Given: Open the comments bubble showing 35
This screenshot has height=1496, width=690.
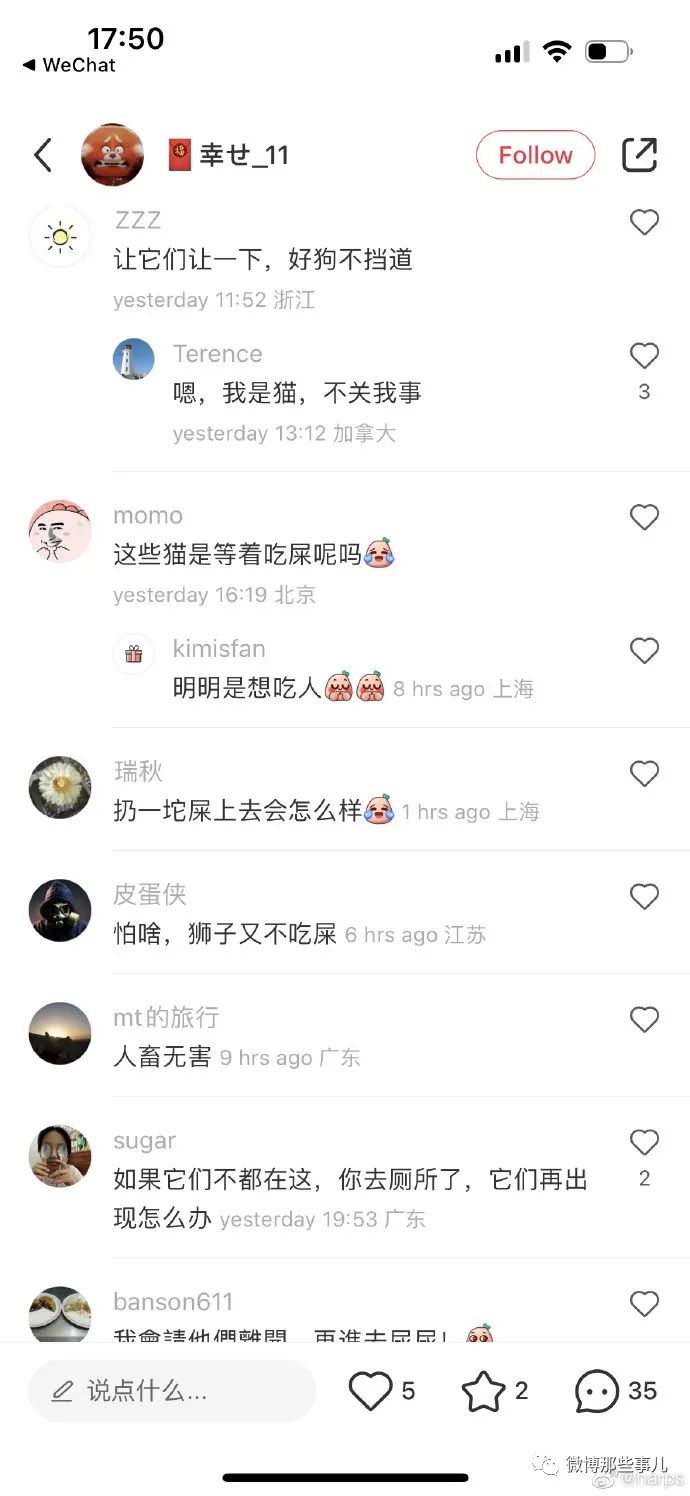Looking at the screenshot, I should pos(598,1391).
